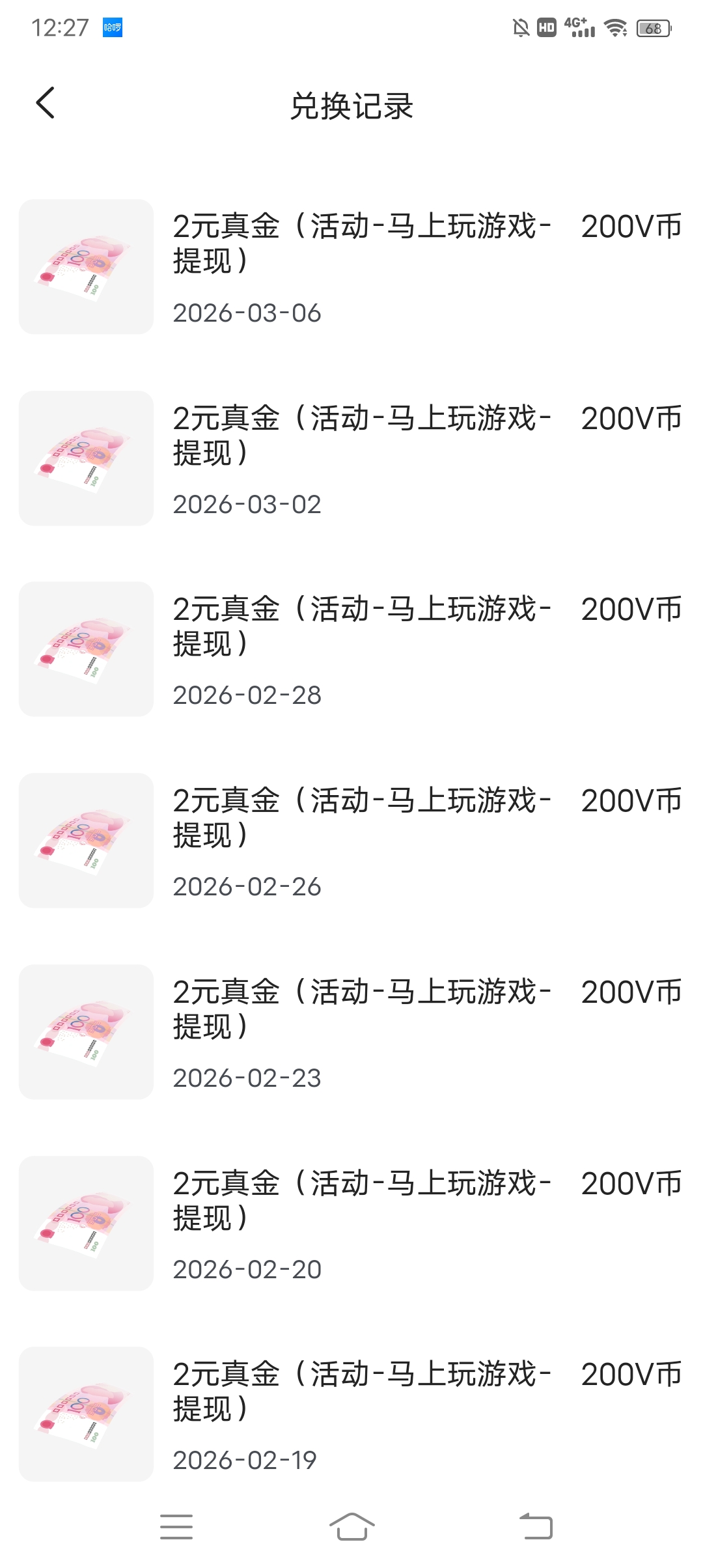Tap the 兑换记录 page title
Viewport: 703px width, 1568px height.
point(351,105)
